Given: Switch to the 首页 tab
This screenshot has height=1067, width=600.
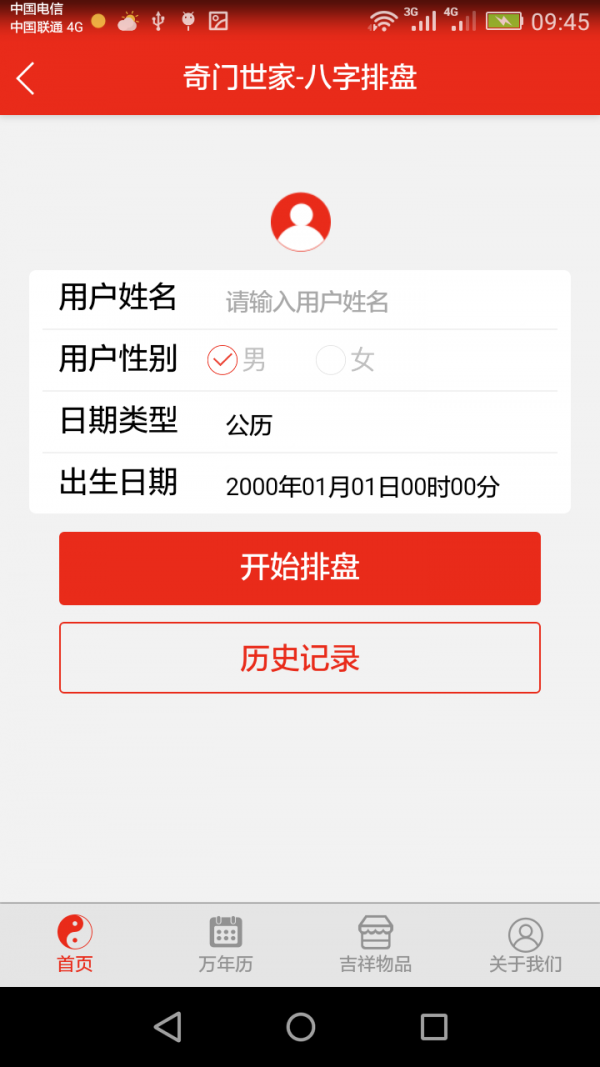Looking at the screenshot, I should tap(75, 944).
